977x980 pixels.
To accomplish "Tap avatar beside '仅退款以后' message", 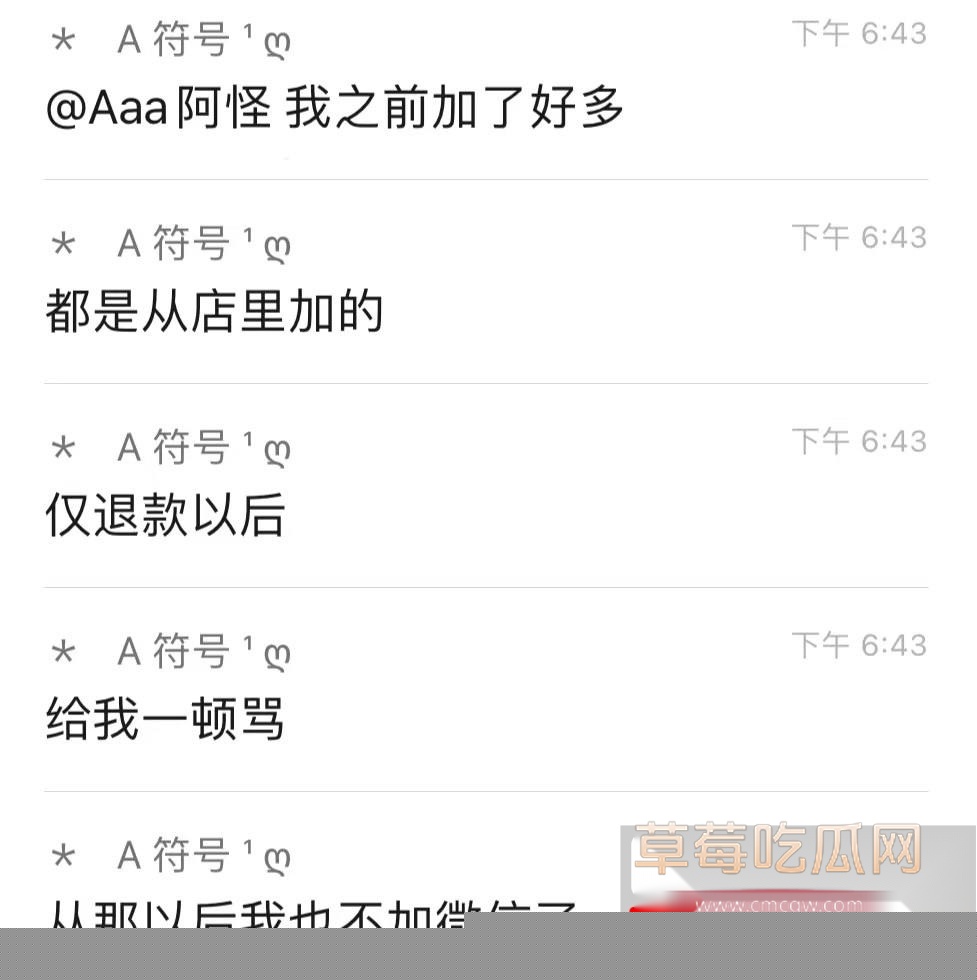I will (x=63, y=446).
